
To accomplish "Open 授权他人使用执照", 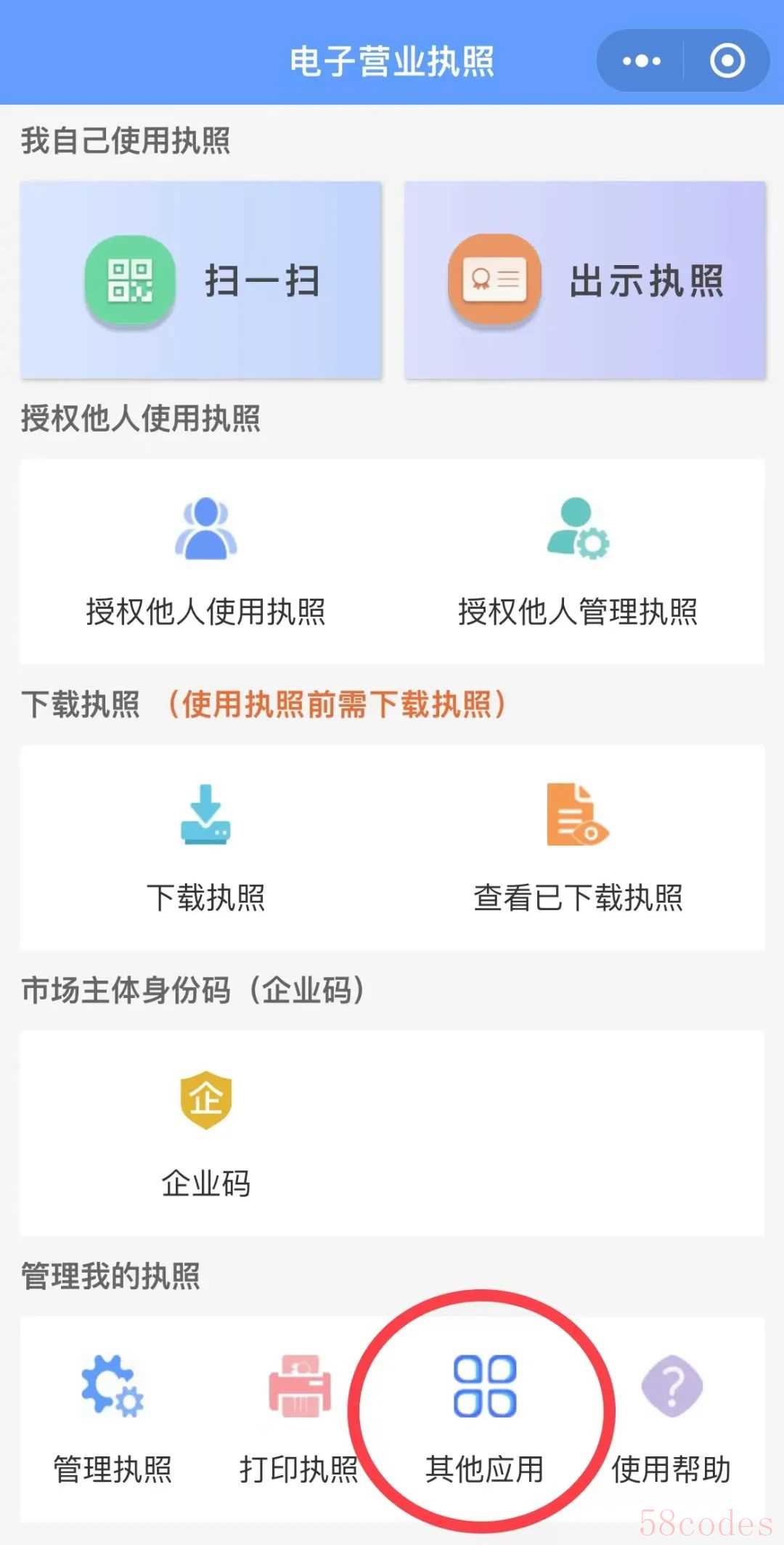I will 205,561.
